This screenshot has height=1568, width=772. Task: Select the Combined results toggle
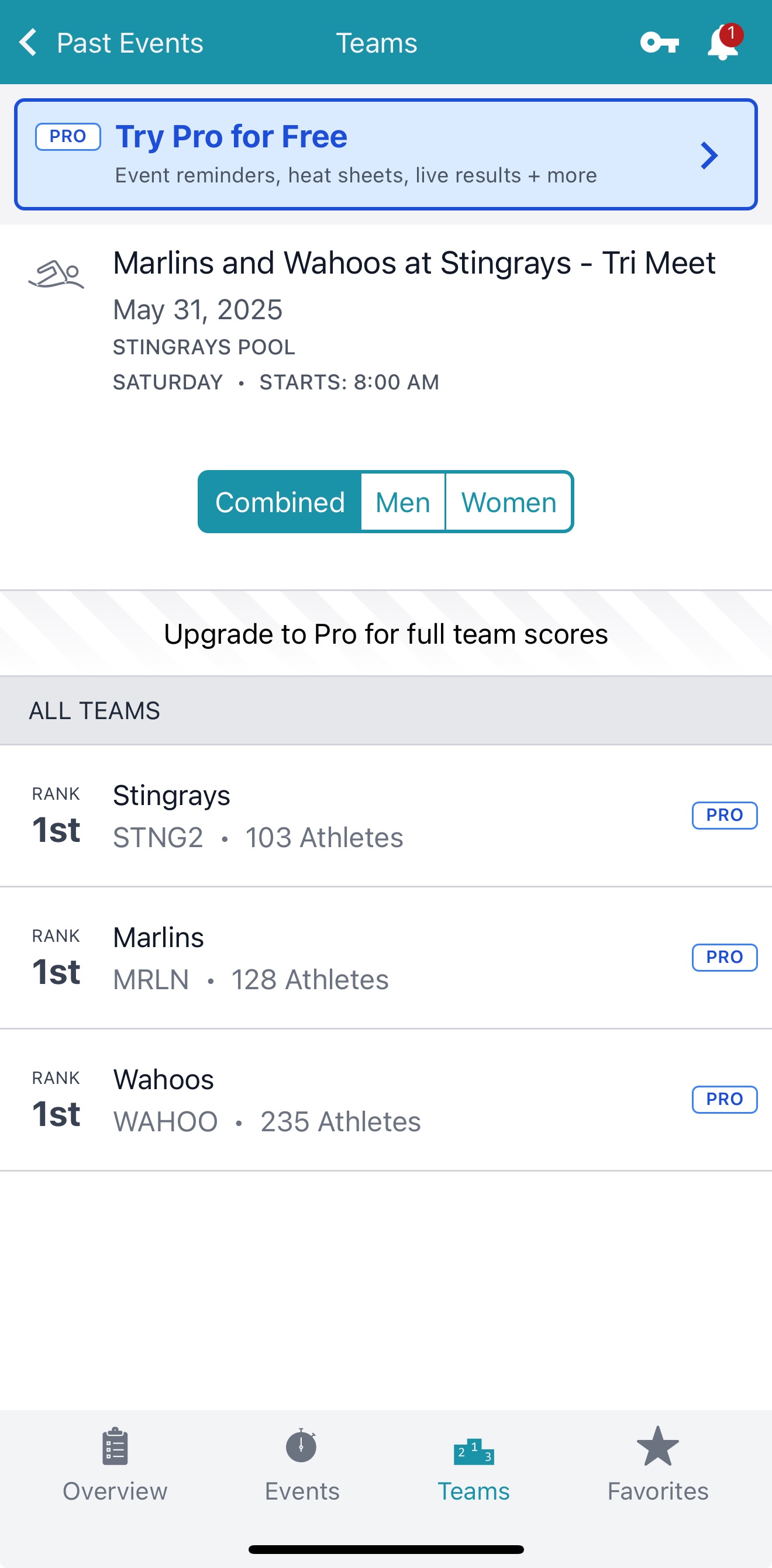click(281, 502)
